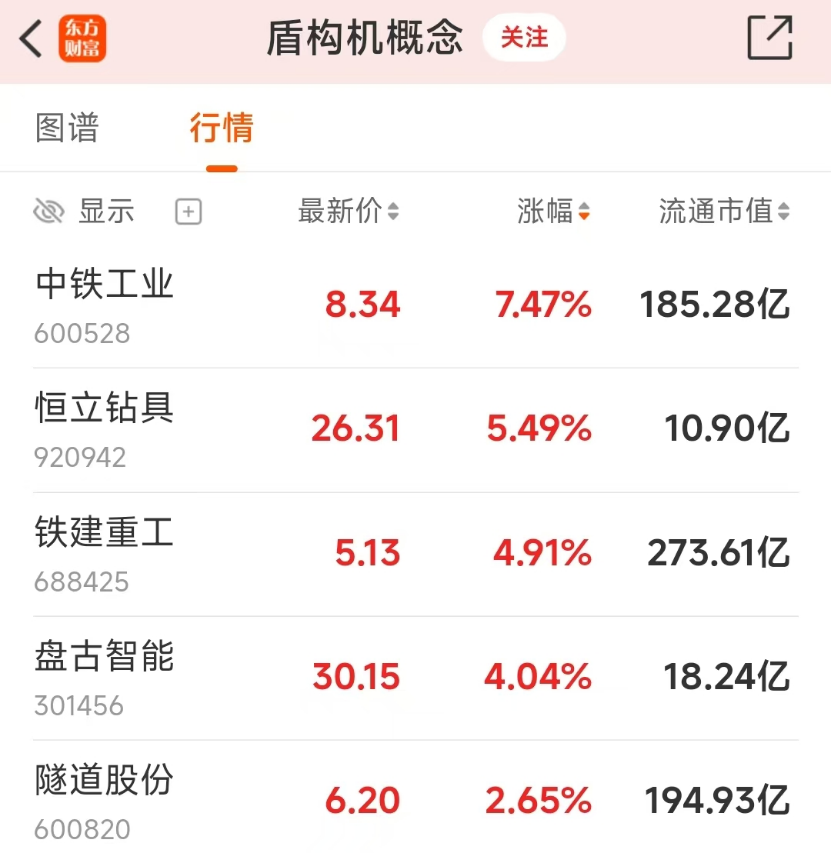Tap the plus icon beside 显示
The width and height of the screenshot is (831, 853).
(x=189, y=211)
